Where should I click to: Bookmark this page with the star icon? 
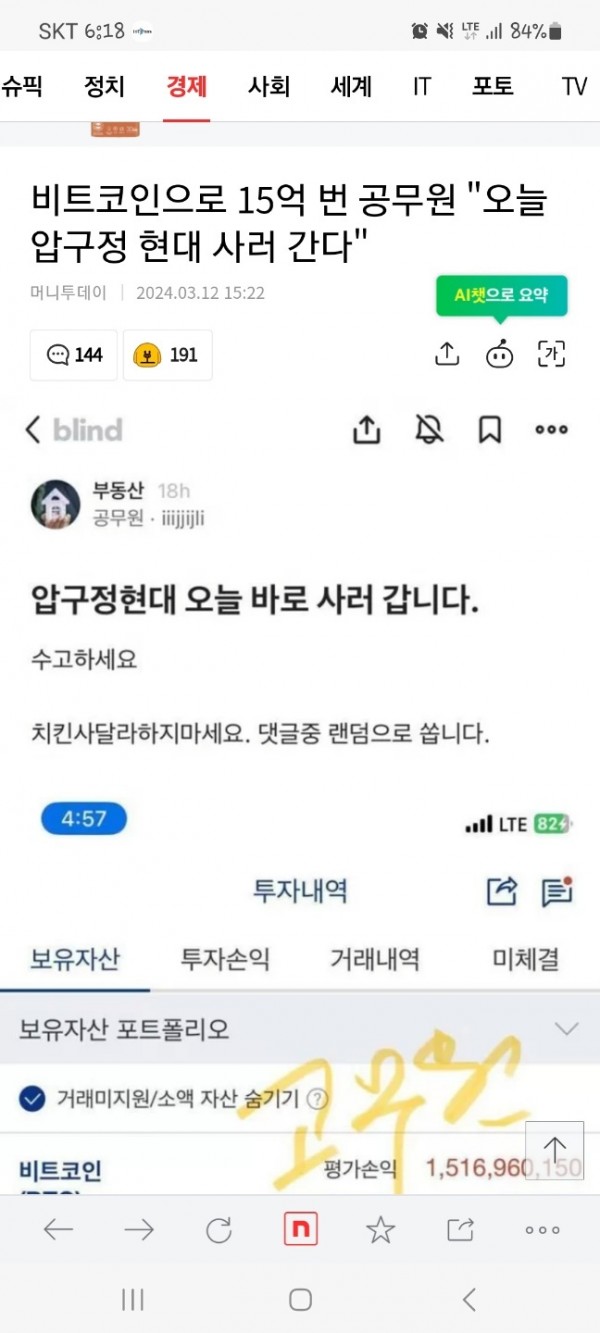(380, 1230)
